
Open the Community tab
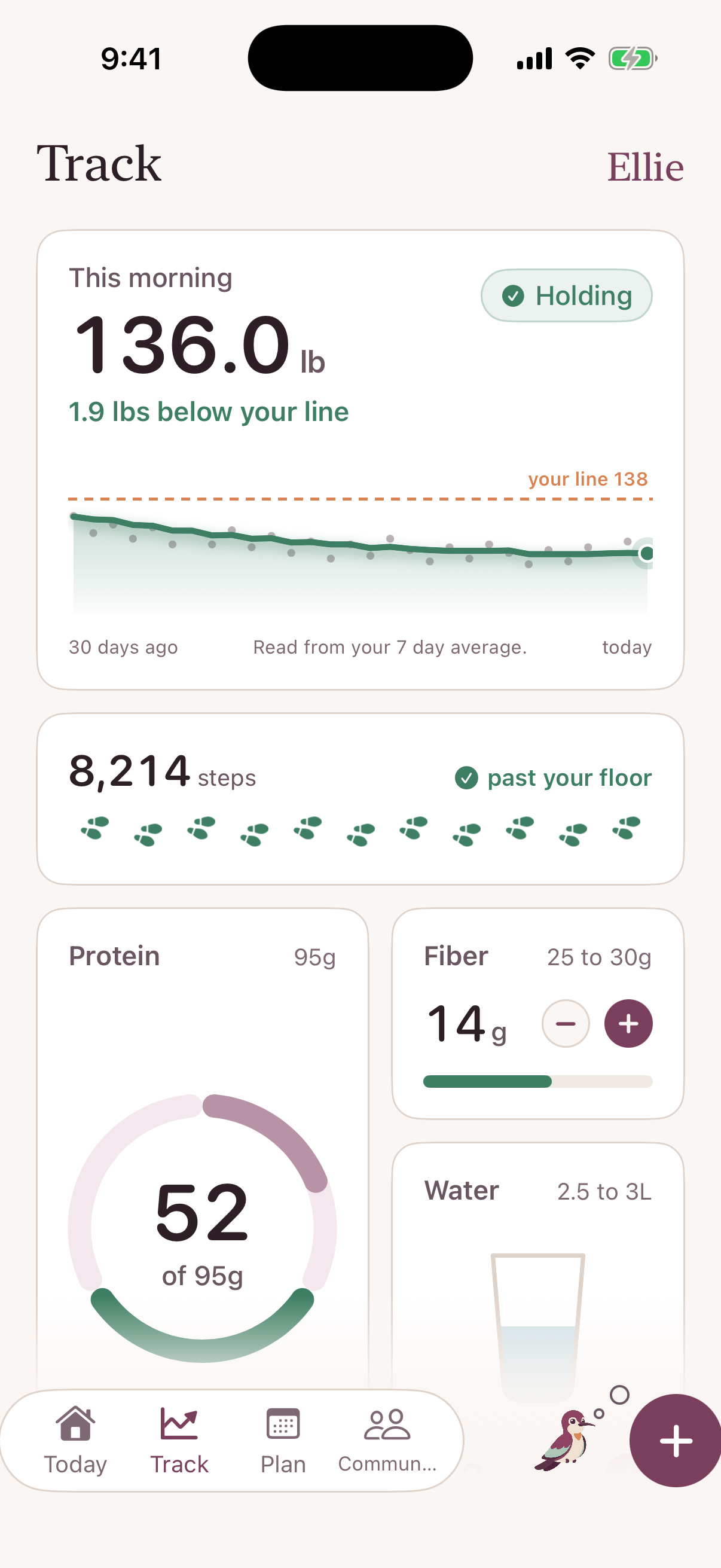387,1440
